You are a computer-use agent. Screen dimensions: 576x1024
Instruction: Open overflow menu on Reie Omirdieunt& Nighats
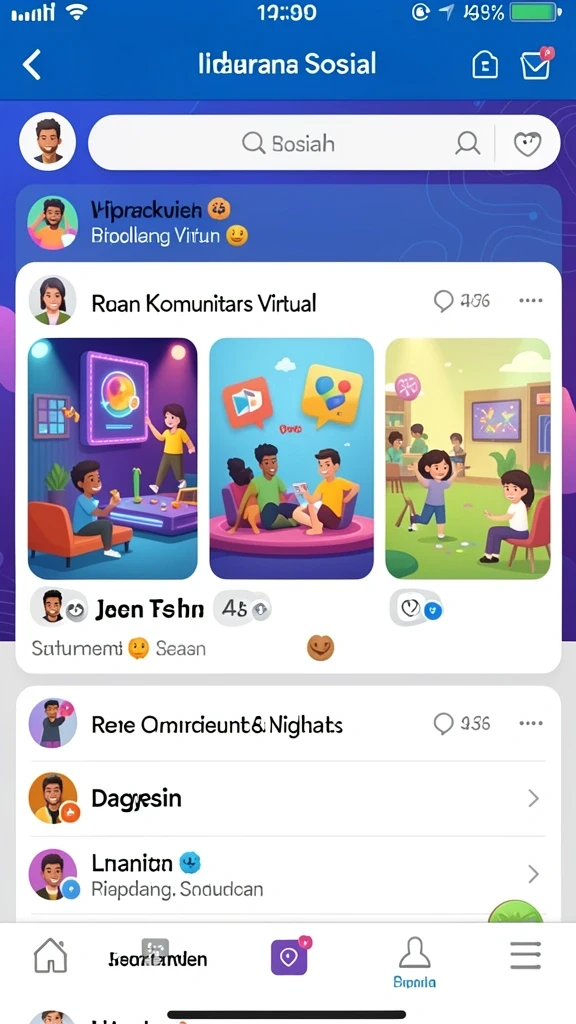click(x=530, y=724)
